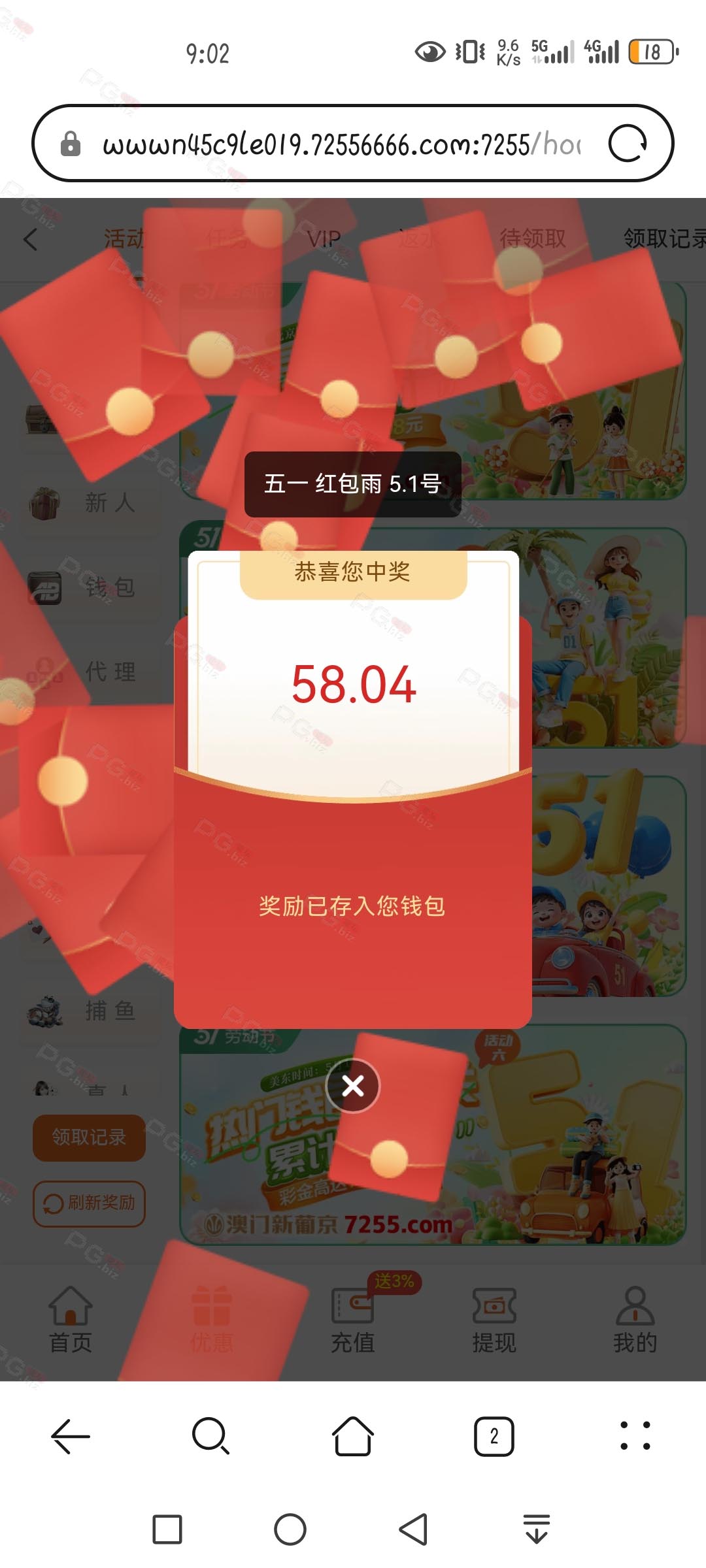The image size is (706, 1568).
Task: Switch to the 我的 profile tab
Action: pos(635,1320)
